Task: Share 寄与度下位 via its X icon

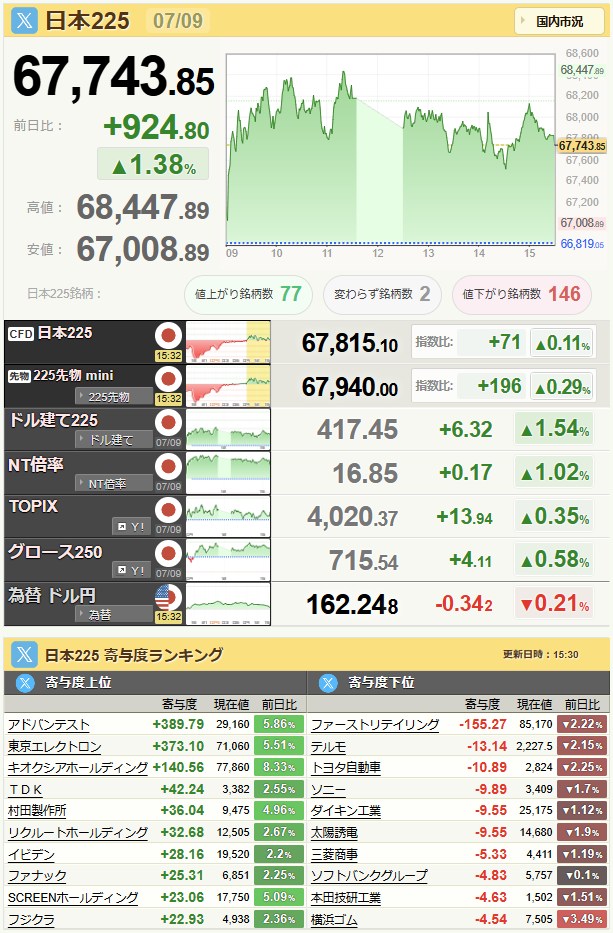Action: click(x=328, y=682)
